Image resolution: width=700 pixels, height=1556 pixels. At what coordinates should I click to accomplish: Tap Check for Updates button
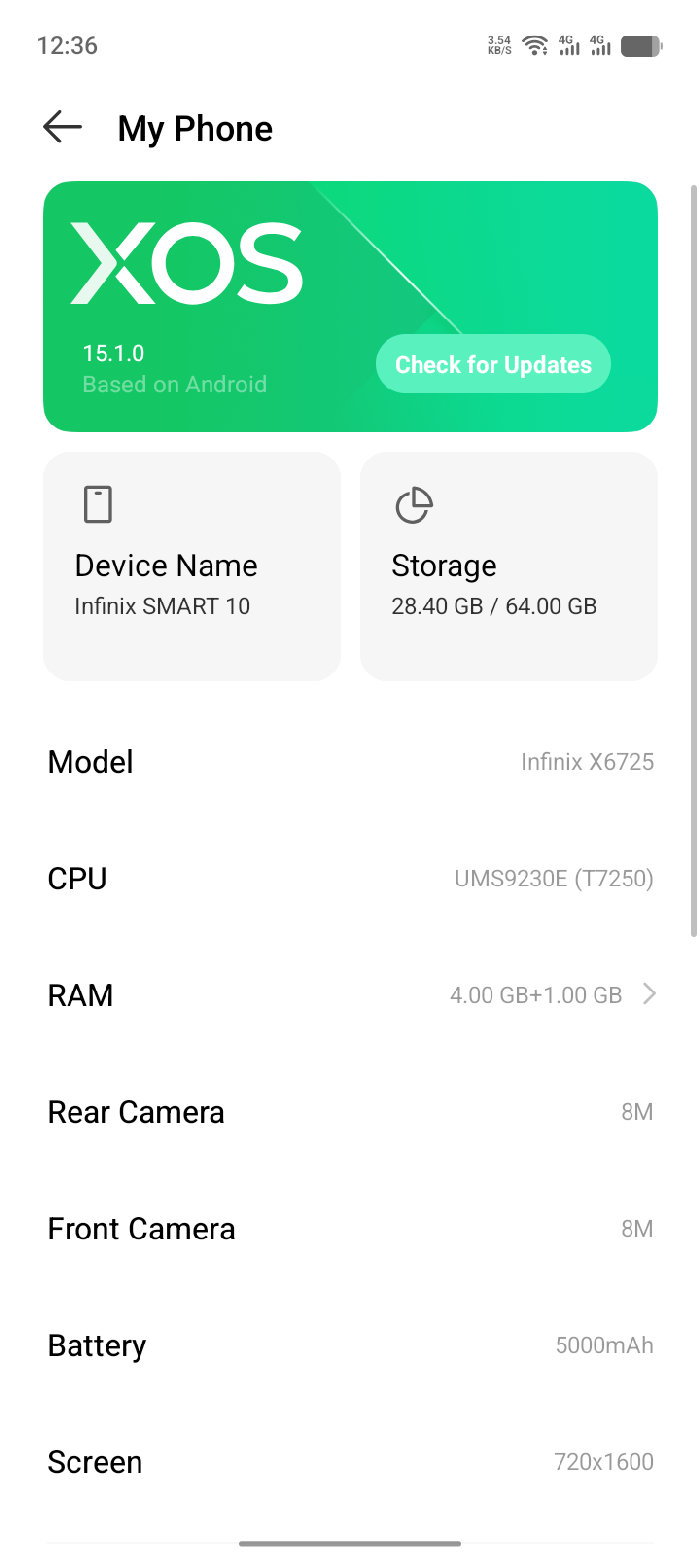click(493, 364)
